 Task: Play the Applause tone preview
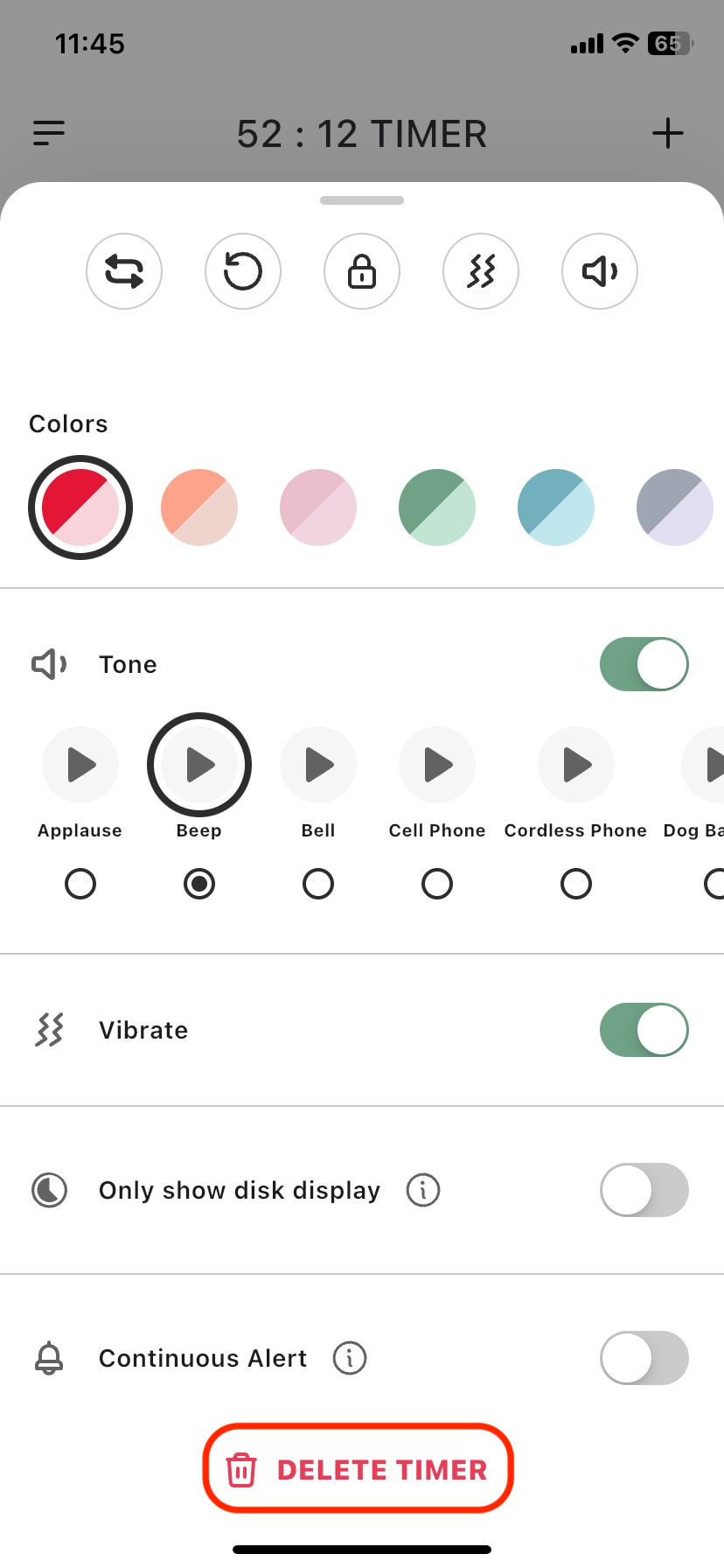point(80,765)
